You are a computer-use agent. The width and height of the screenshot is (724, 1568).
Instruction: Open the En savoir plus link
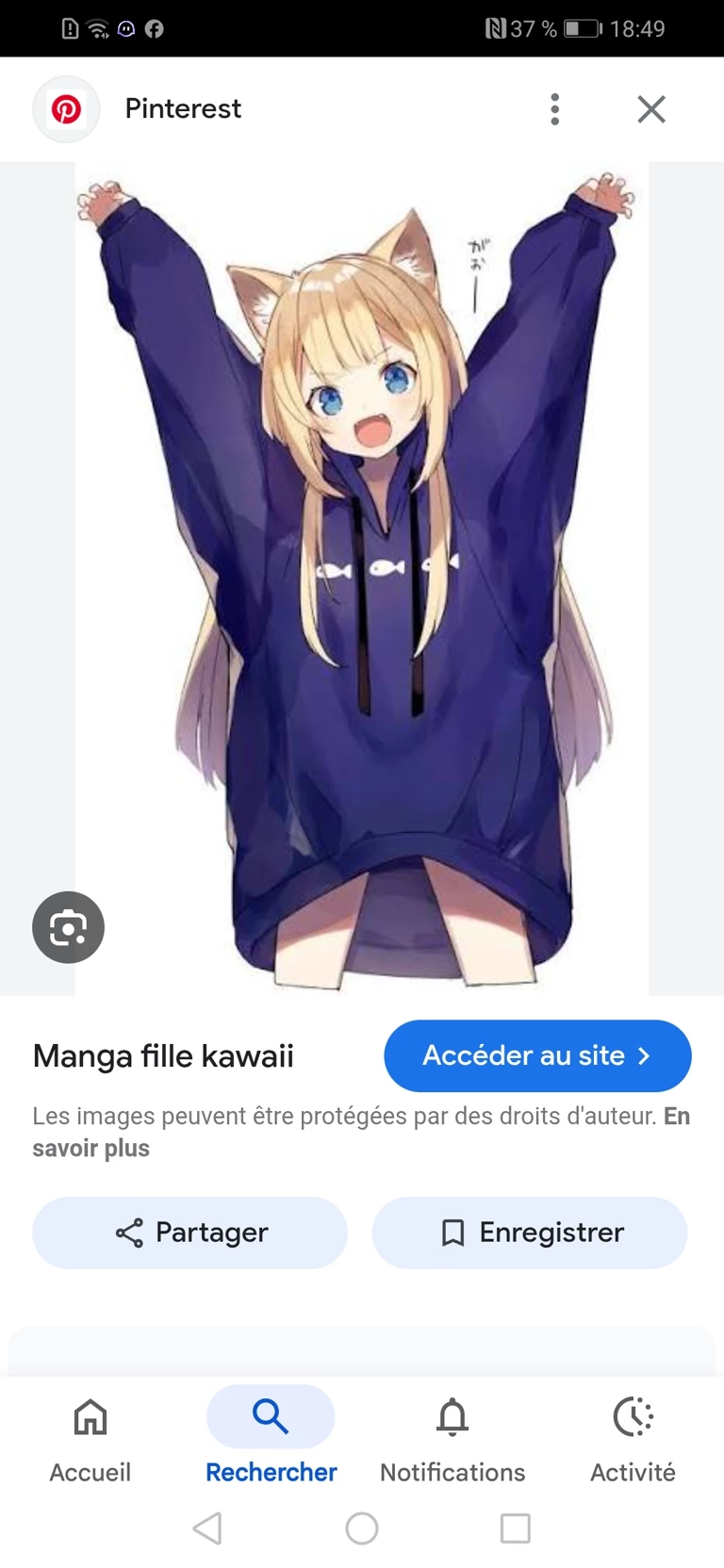pyautogui.click(x=90, y=1148)
